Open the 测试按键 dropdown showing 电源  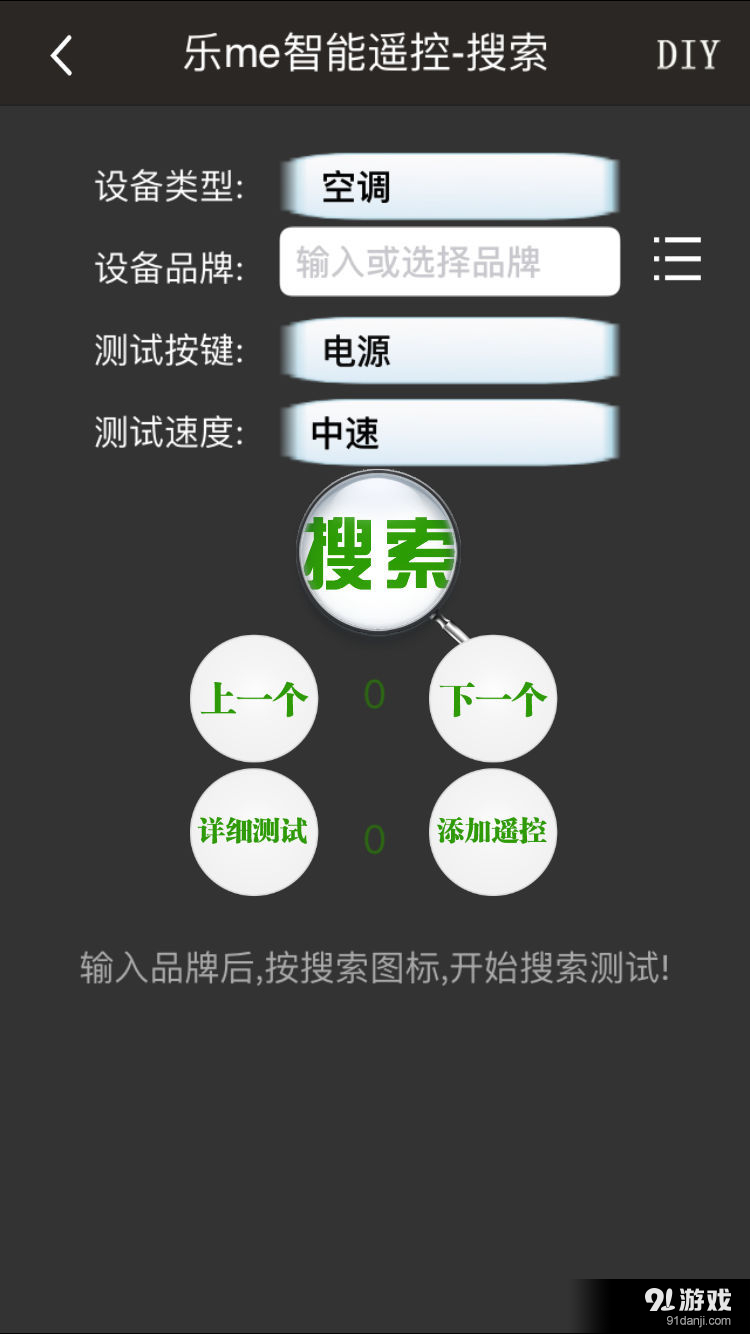[448, 351]
